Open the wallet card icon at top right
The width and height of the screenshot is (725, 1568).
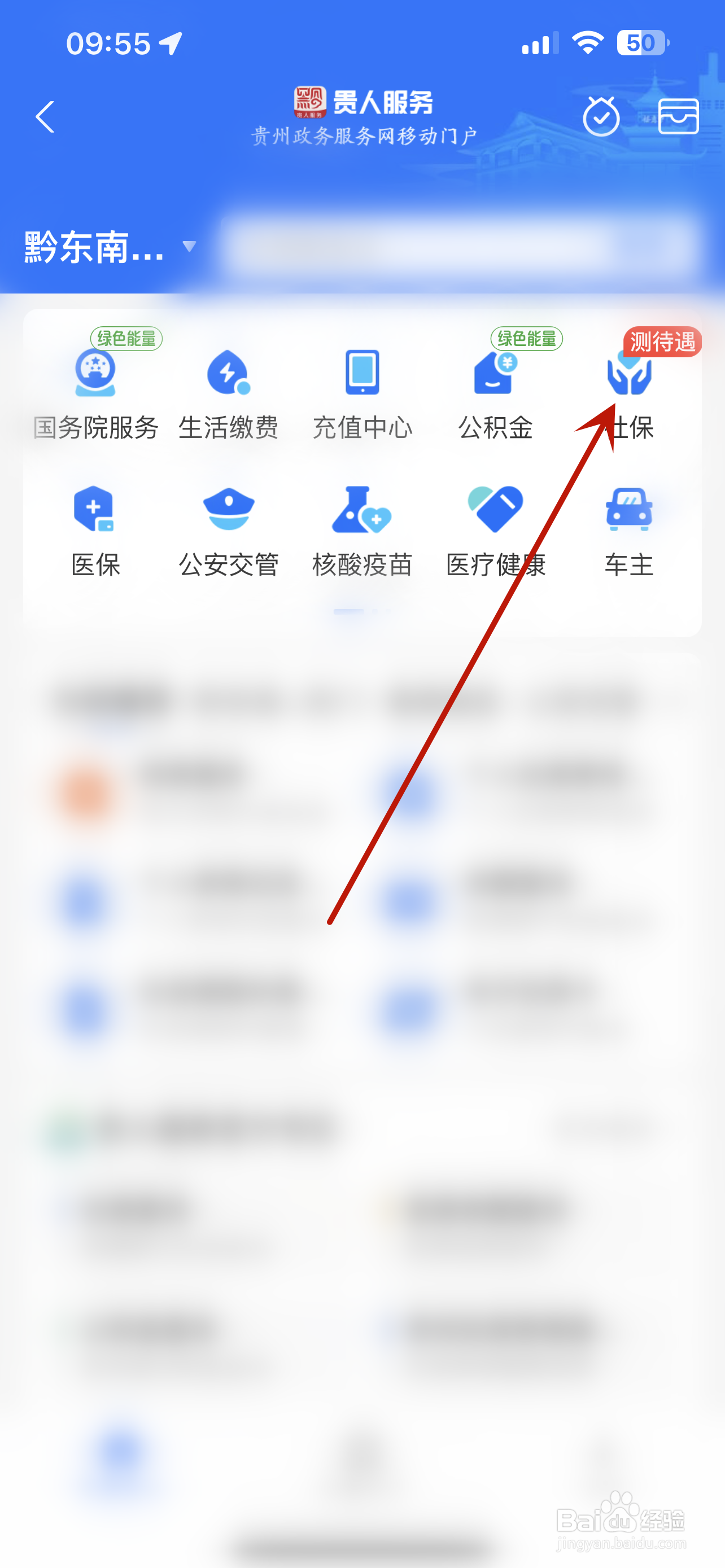click(678, 117)
